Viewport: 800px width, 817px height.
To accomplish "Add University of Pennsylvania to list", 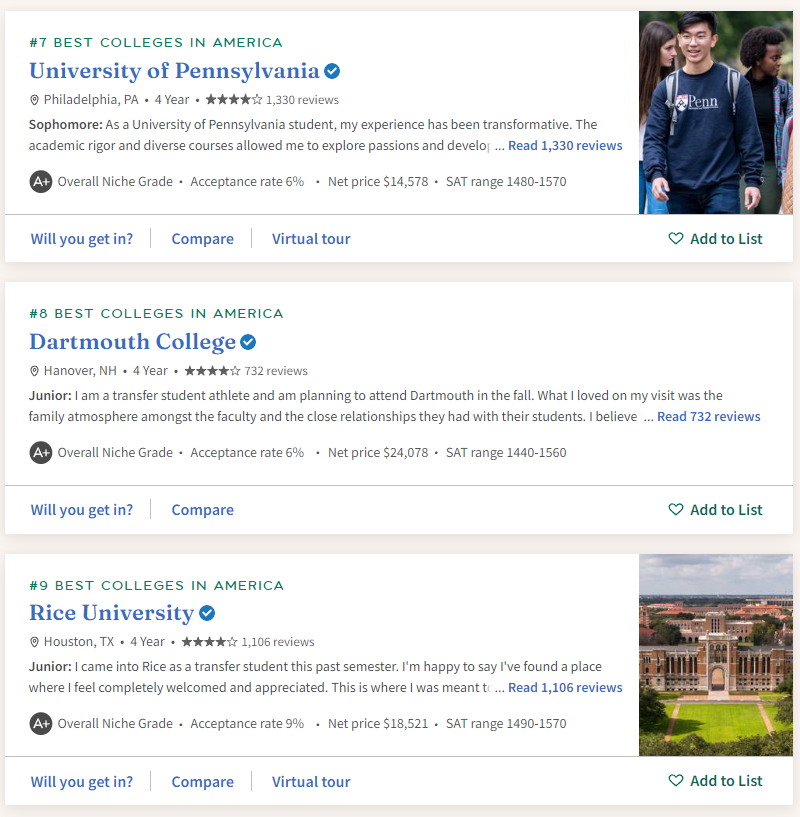I will tap(715, 239).
